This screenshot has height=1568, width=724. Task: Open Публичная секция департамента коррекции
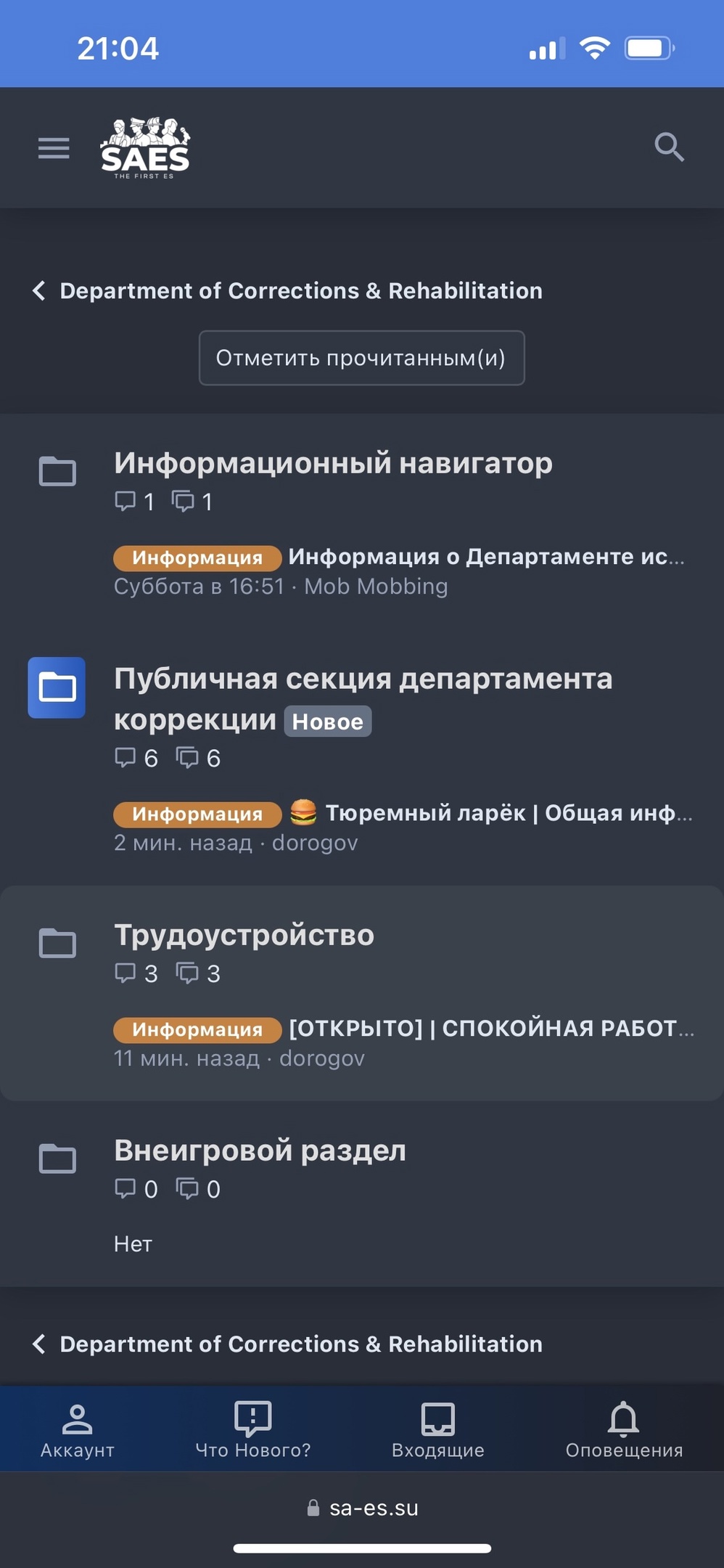[x=363, y=699]
